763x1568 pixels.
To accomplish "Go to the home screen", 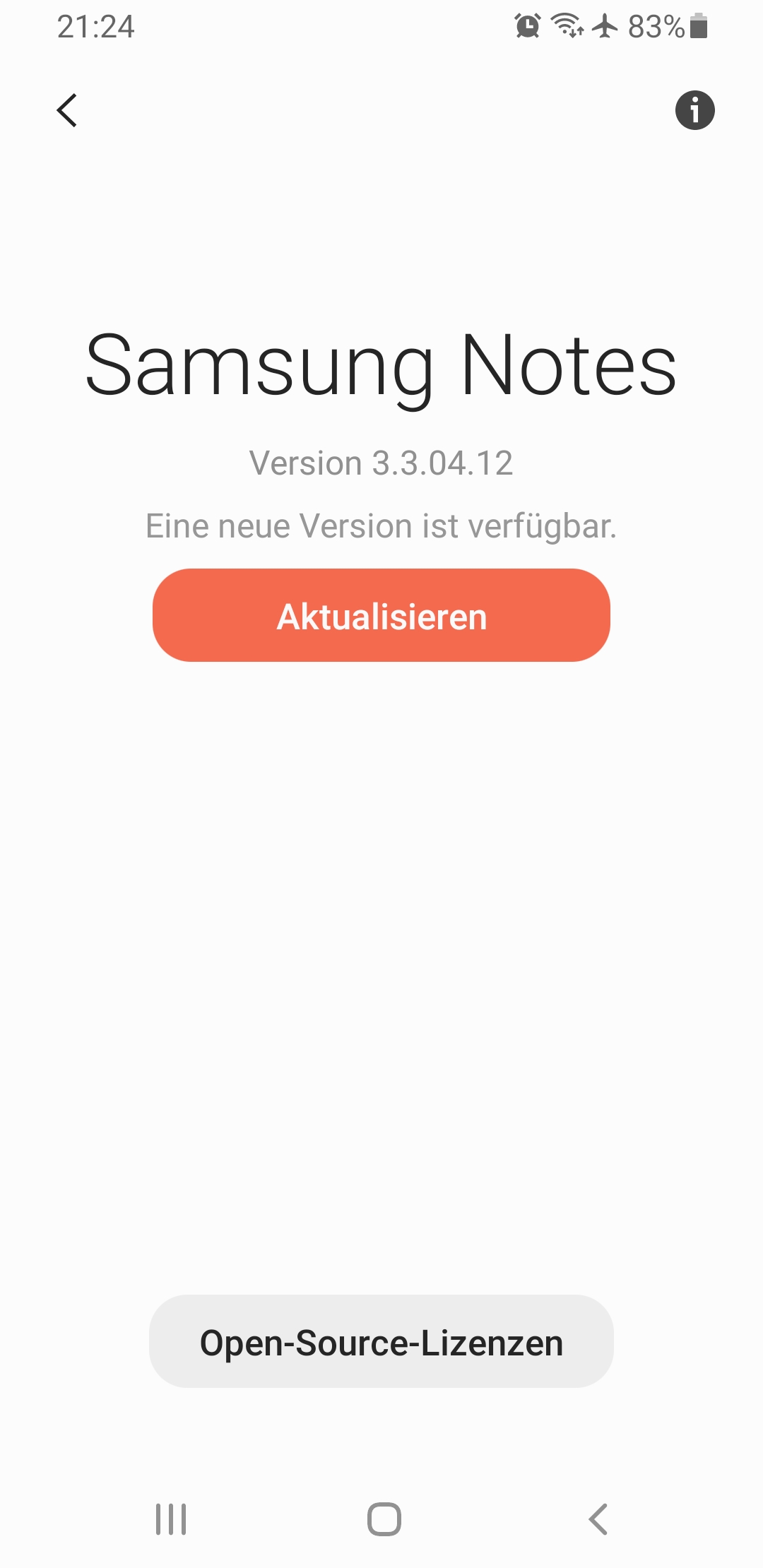I will (384, 1519).
